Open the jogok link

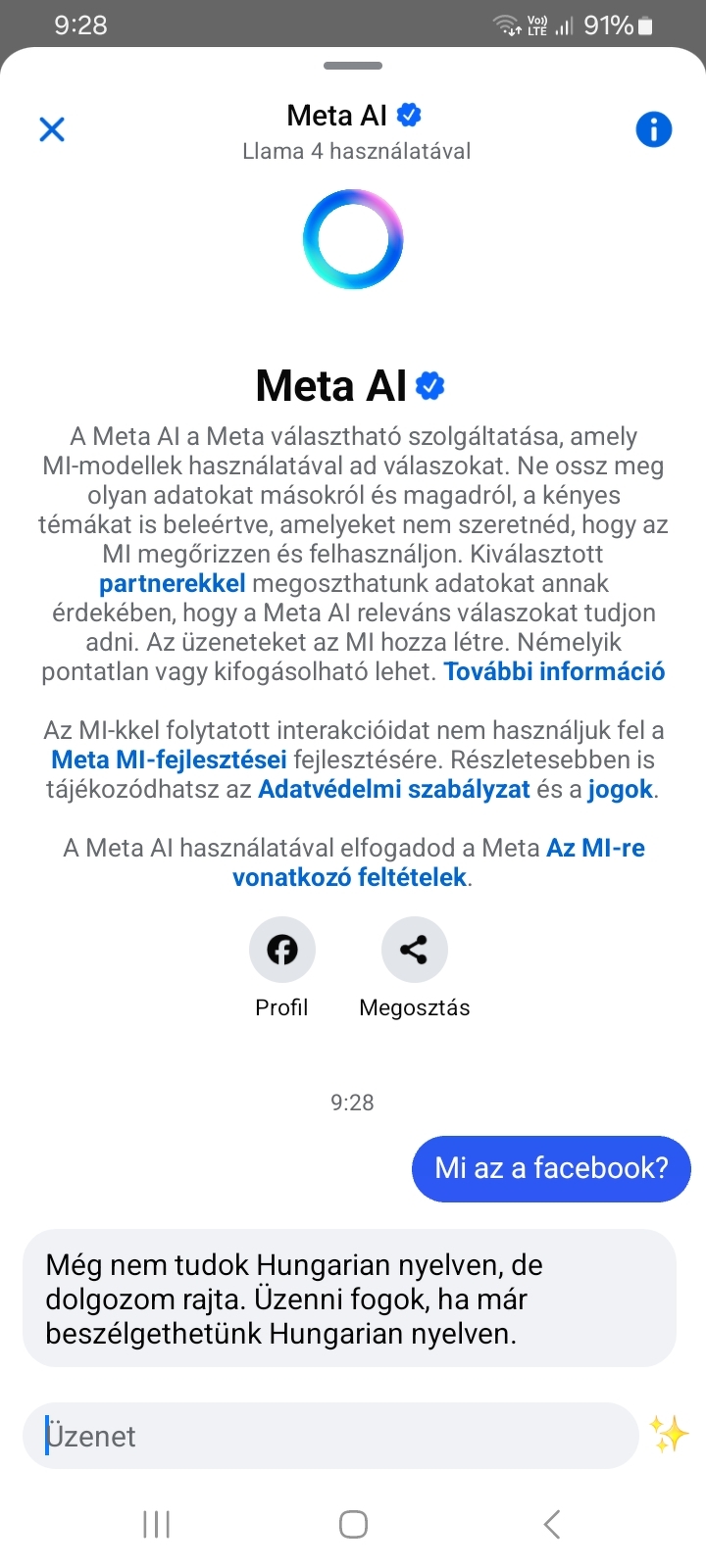click(620, 790)
